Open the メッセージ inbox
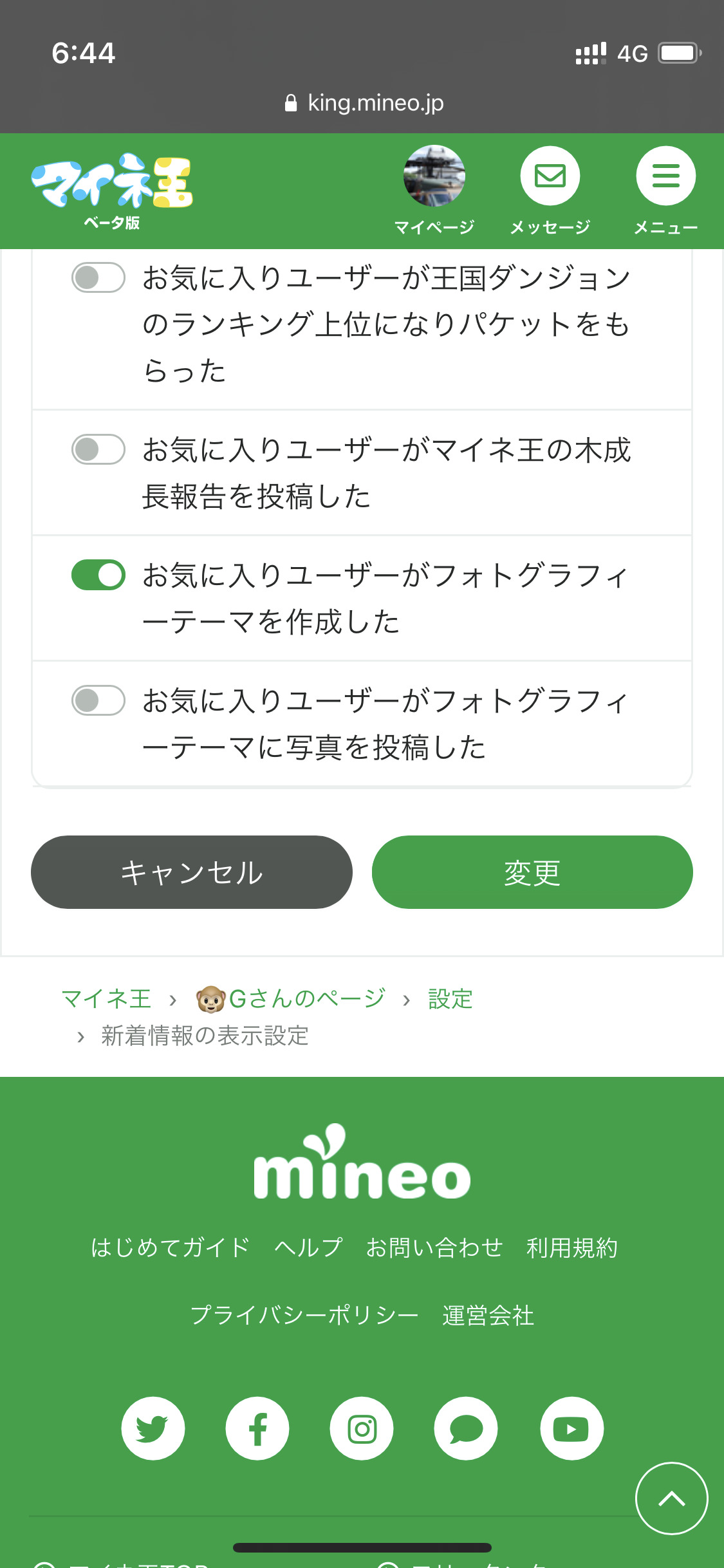Screen dimensions: 724x1568 [x=550, y=176]
